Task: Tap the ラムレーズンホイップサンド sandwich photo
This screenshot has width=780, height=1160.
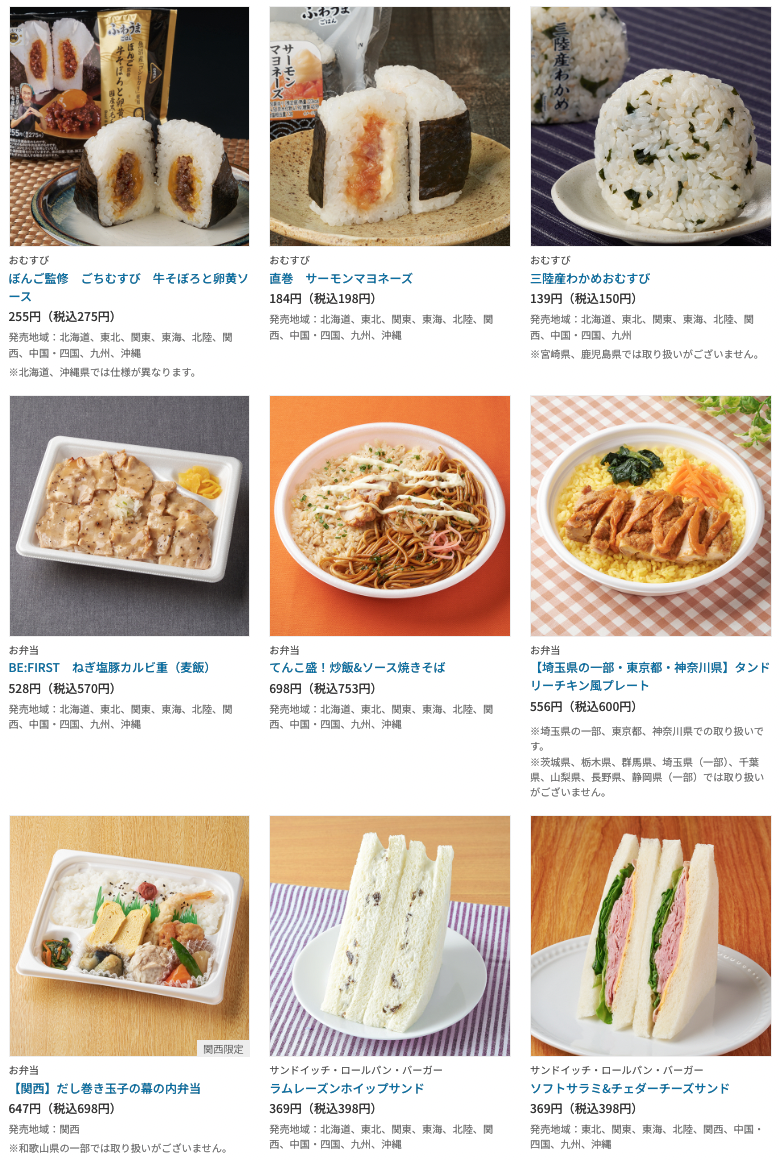Action: 389,936
